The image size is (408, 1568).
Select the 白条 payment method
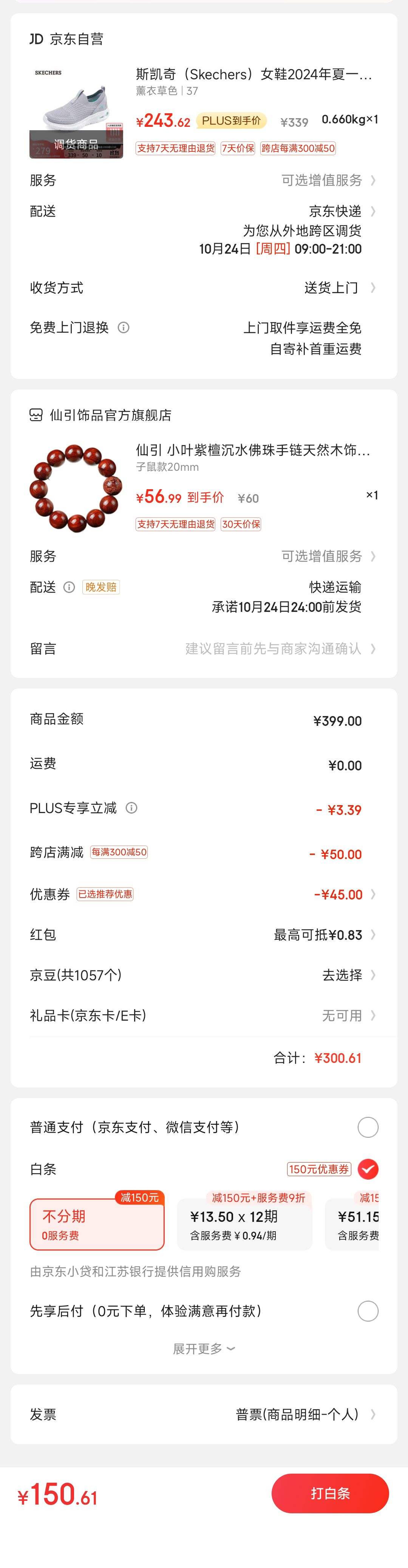(x=368, y=1169)
